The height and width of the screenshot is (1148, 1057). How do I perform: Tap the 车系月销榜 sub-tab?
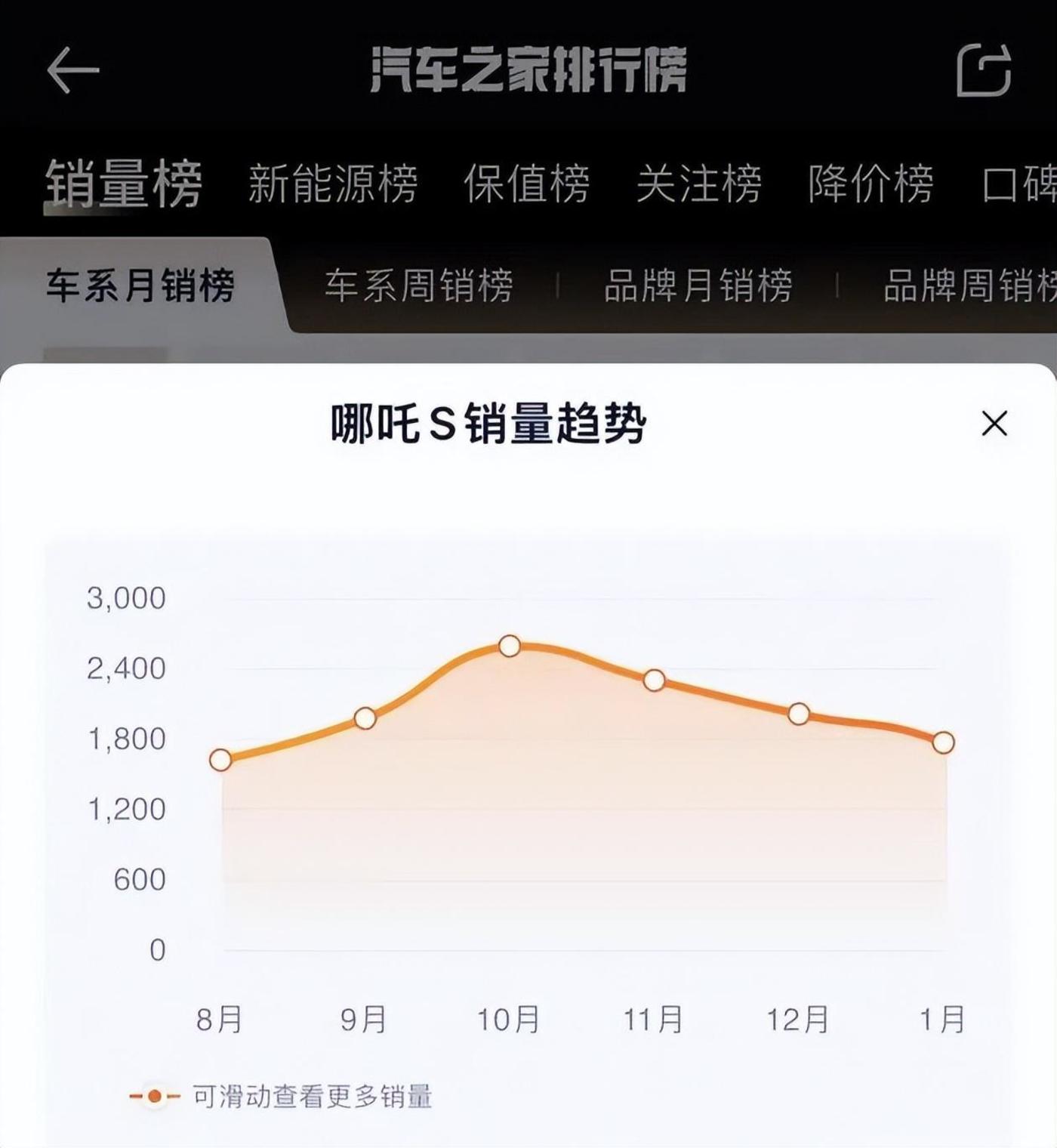[x=140, y=286]
